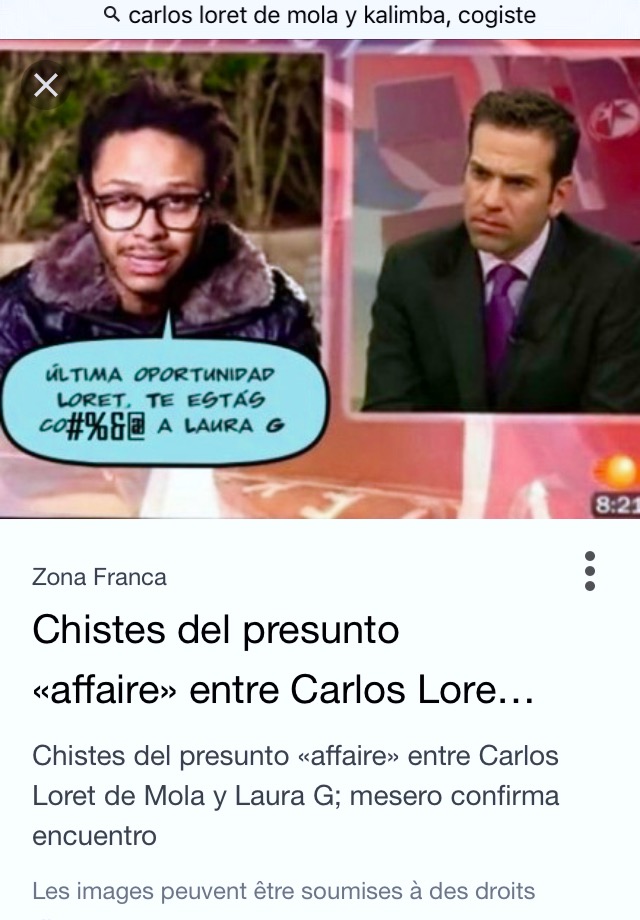Image resolution: width=640 pixels, height=920 pixels.
Task: Tap the search field with the Carlos Loret query
Action: click(x=320, y=16)
